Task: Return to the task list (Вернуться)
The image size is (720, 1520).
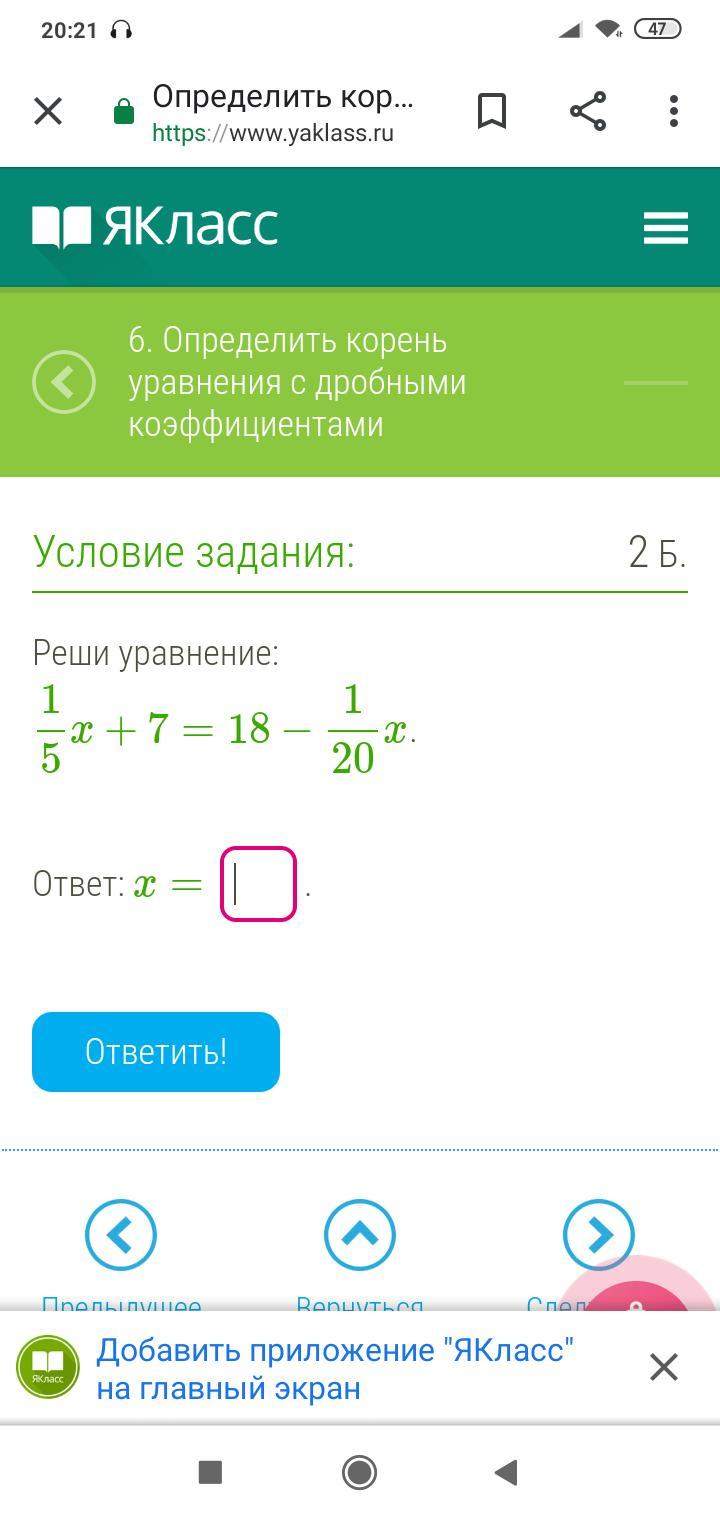Action: click(x=360, y=1235)
